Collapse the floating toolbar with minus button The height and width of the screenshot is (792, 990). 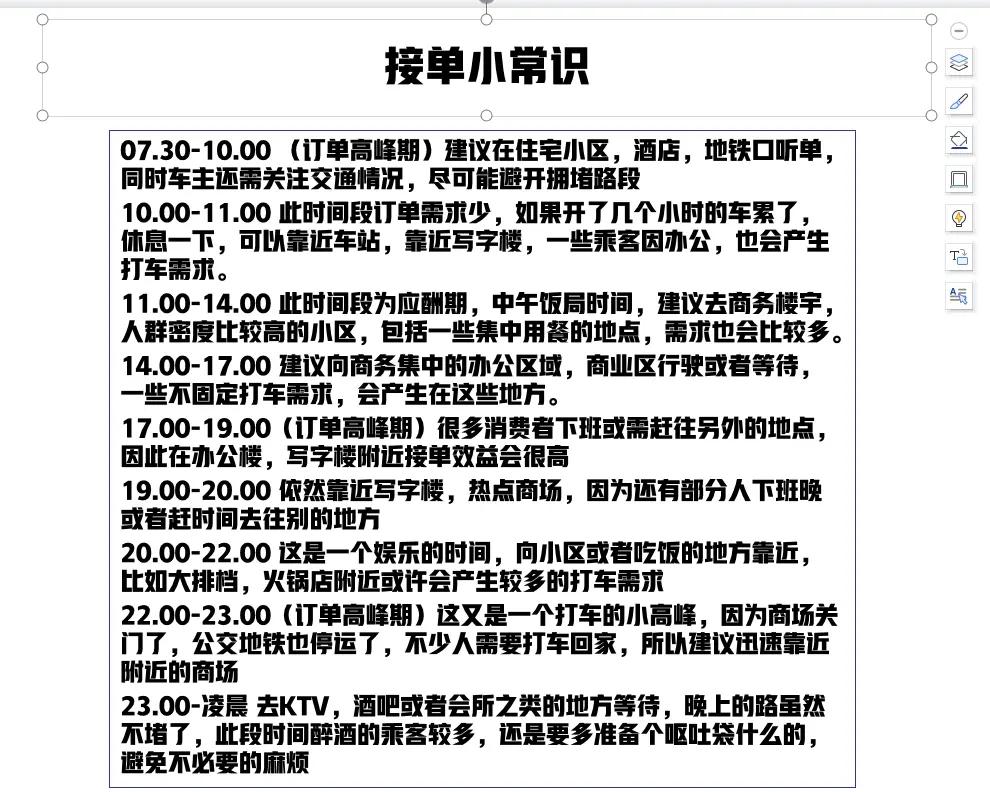pos(958,31)
